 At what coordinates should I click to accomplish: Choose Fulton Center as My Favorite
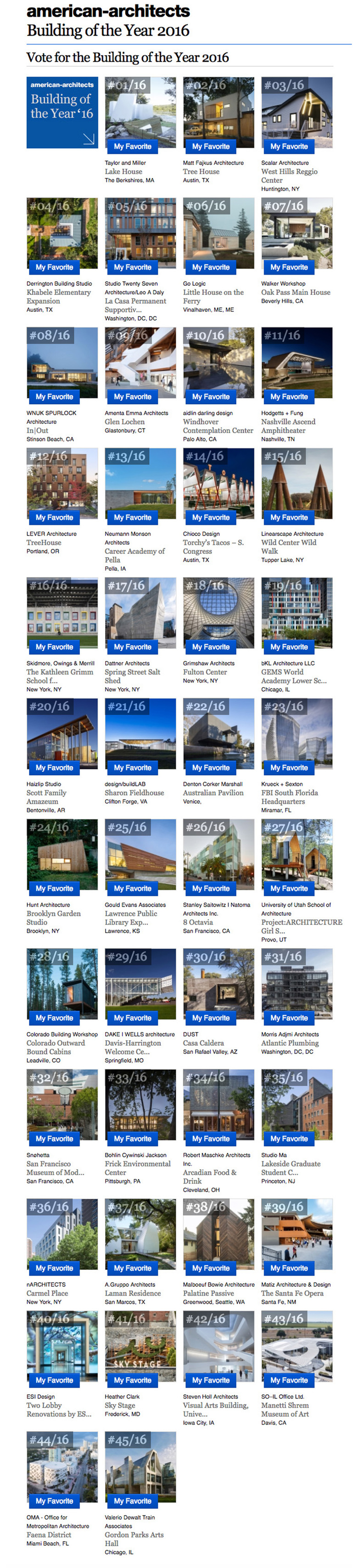[210, 647]
